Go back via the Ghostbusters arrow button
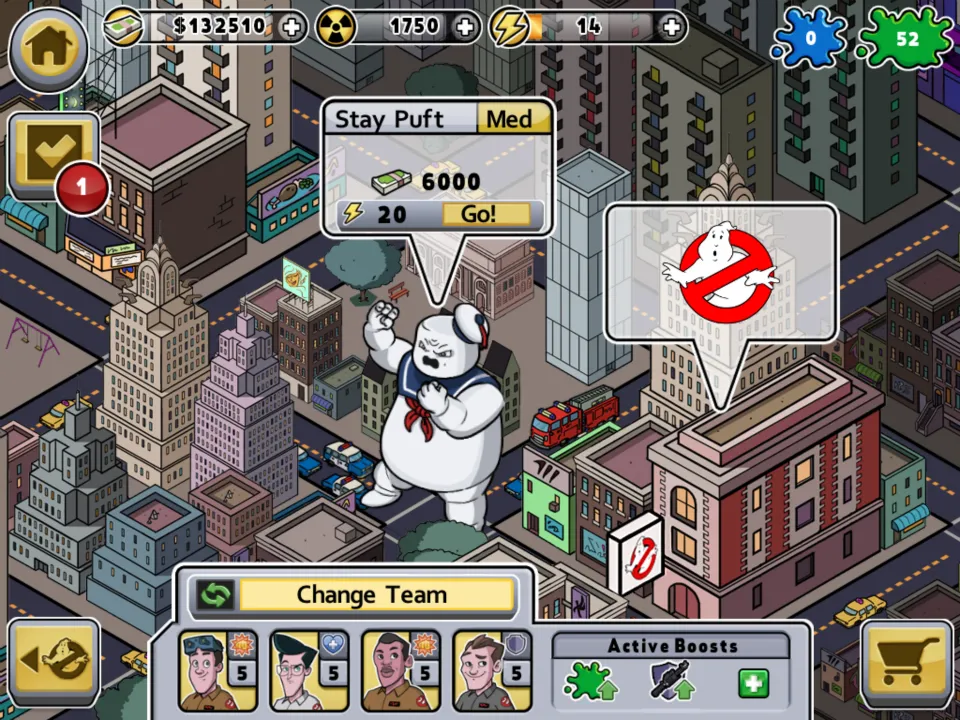Screen dimensions: 960x720 tap(54, 660)
